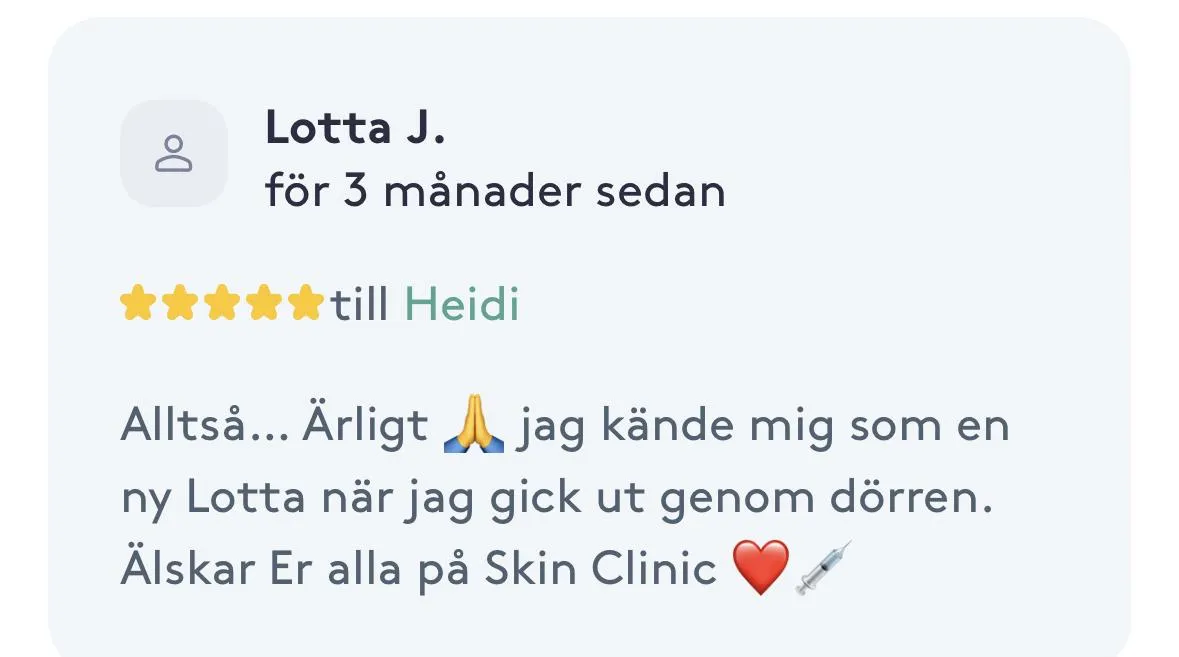Open the Heidi staff link

coord(461,304)
